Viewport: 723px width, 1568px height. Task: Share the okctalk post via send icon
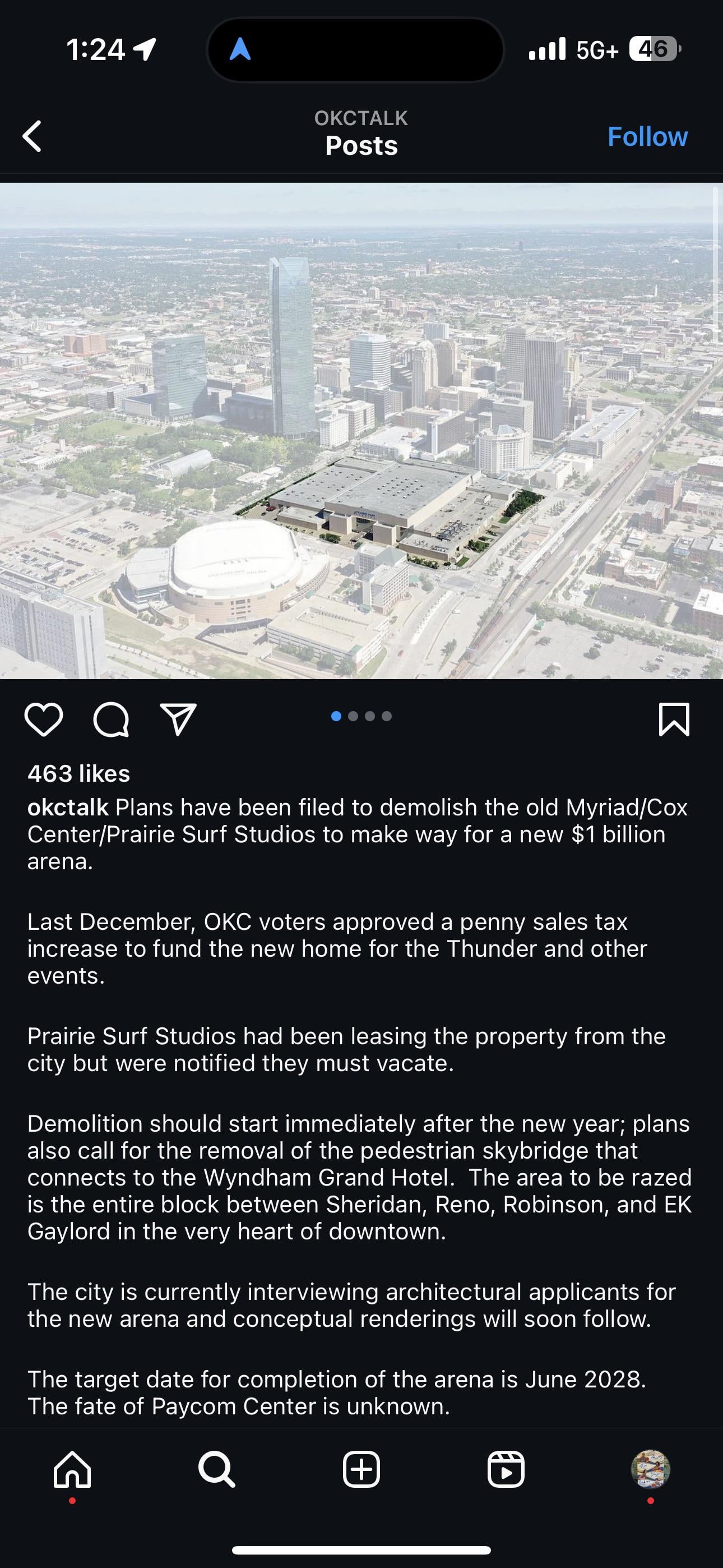(178, 719)
